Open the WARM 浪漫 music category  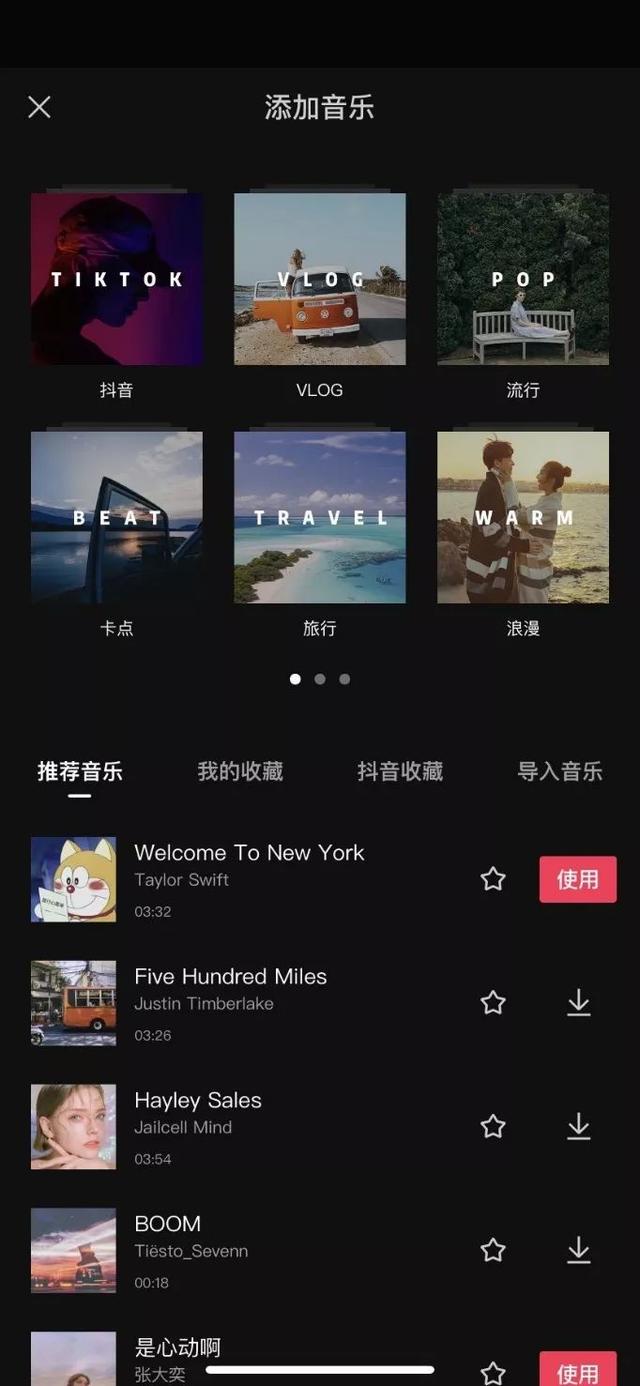(523, 517)
